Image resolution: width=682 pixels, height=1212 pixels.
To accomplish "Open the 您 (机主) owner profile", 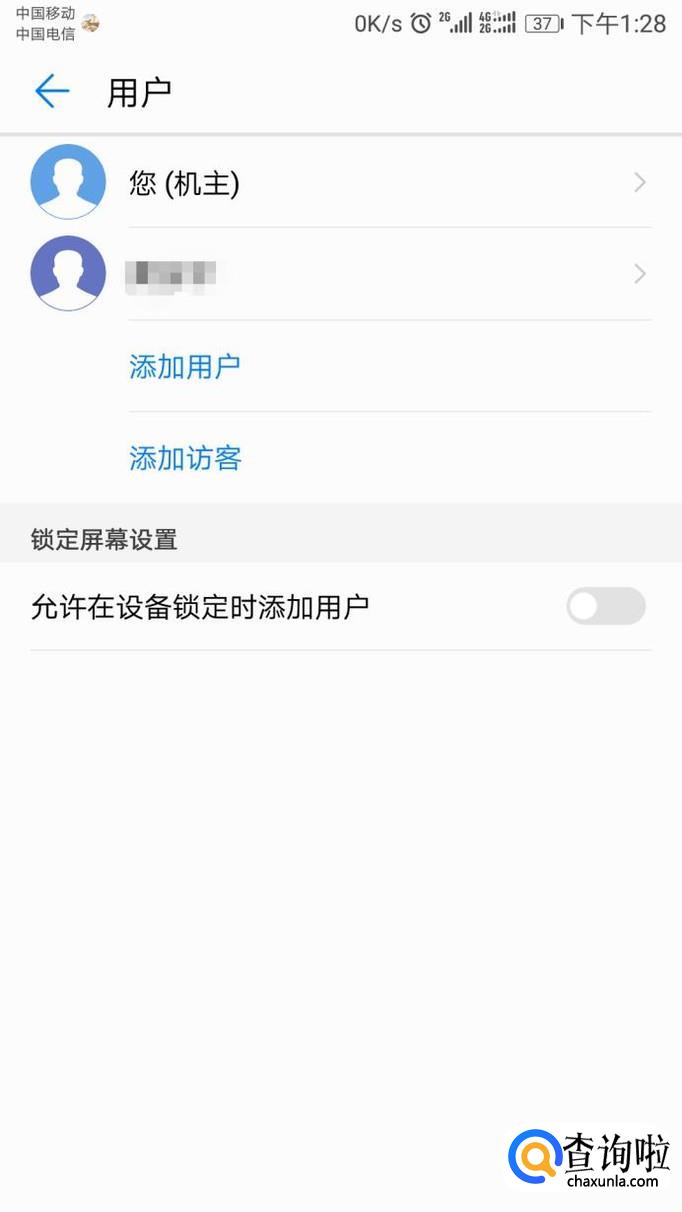I will pyautogui.click(x=340, y=183).
